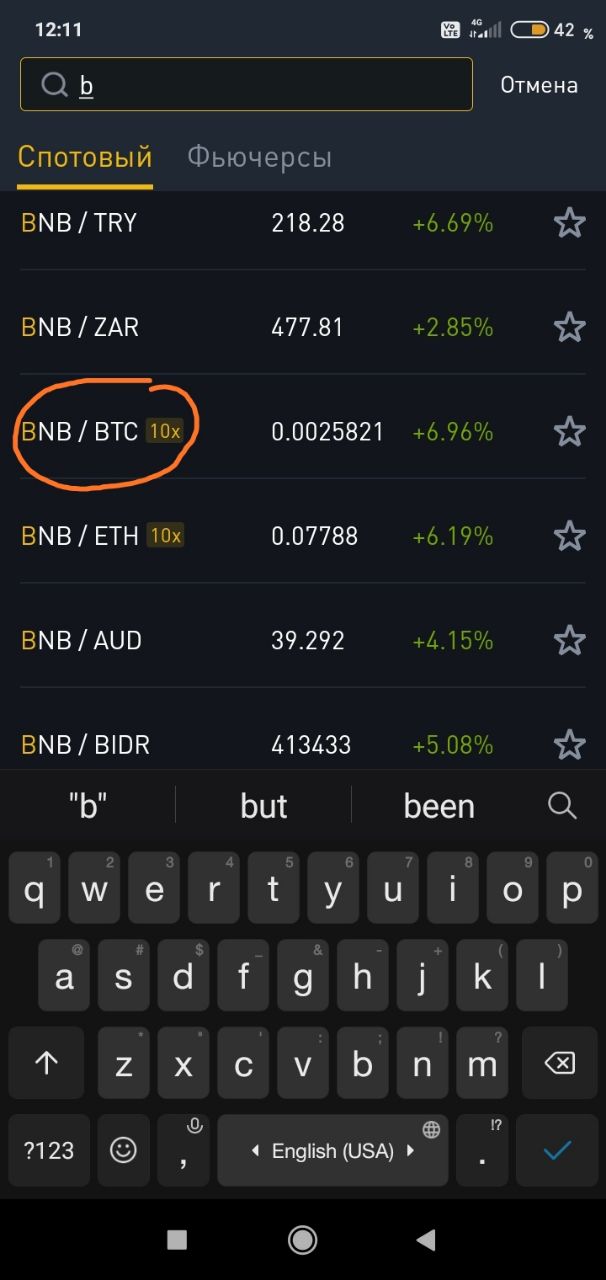Confirm with the keyboard checkmark key

point(556,1151)
